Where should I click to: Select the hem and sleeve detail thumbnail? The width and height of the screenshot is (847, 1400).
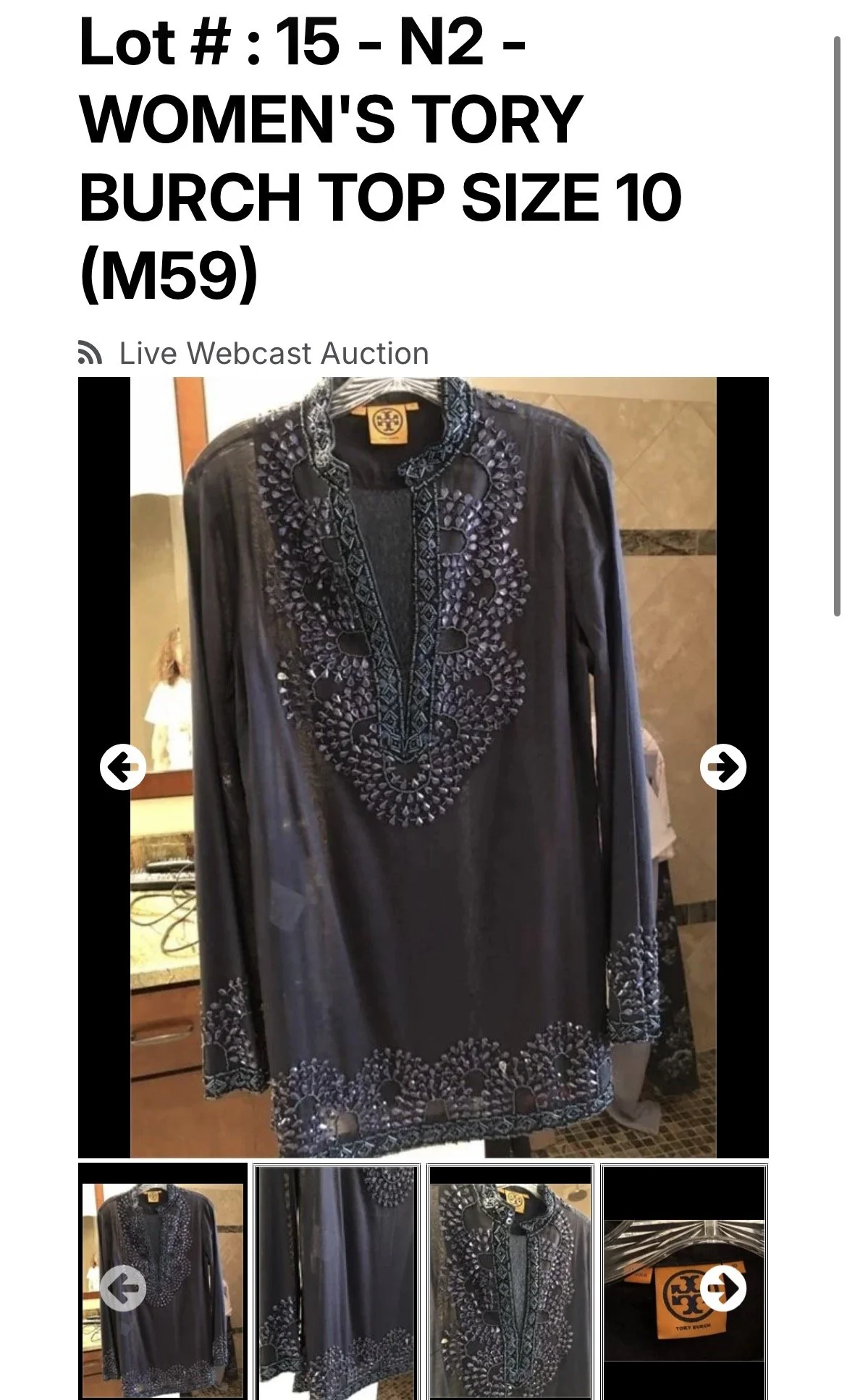[x=337, y=1283]
